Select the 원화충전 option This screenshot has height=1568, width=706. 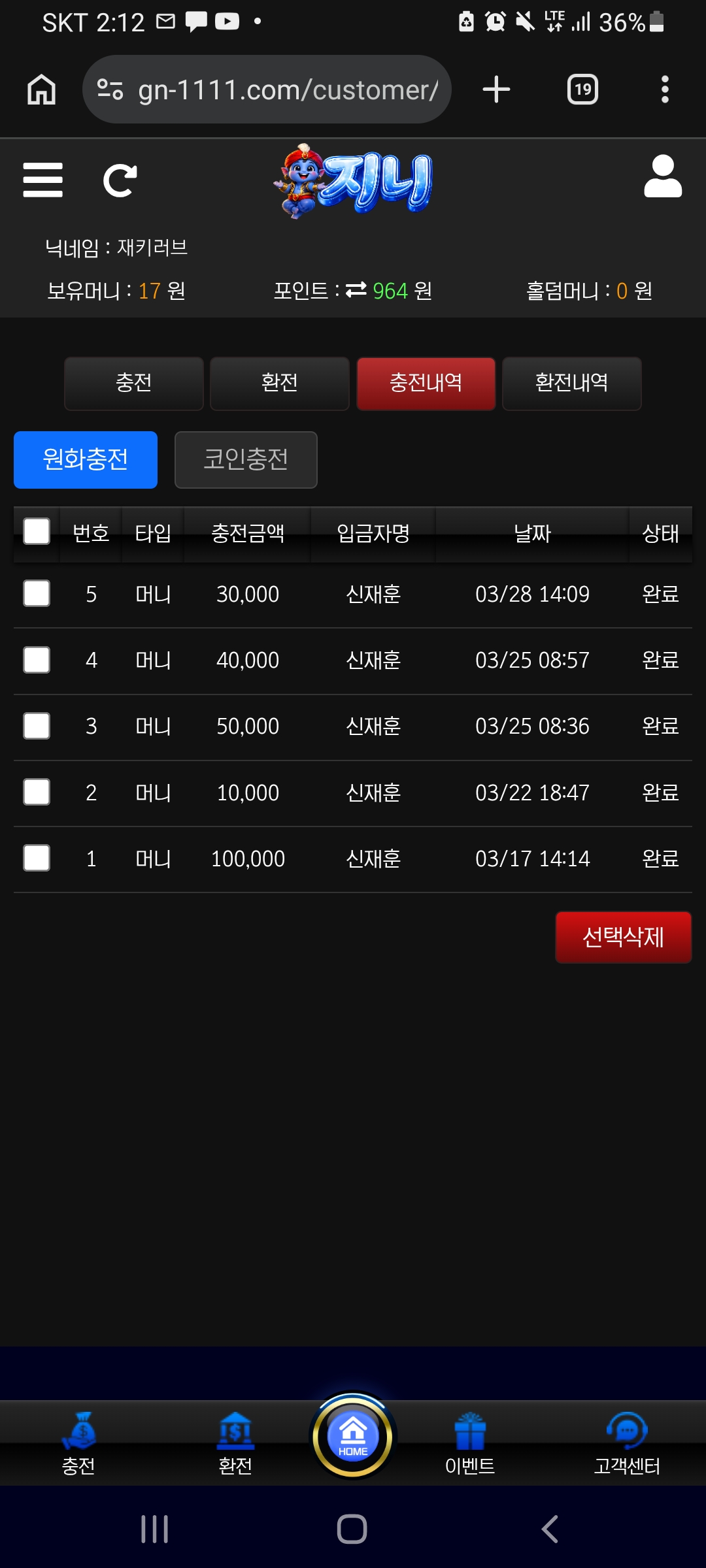pyautogui.click(x=86, y=459)
